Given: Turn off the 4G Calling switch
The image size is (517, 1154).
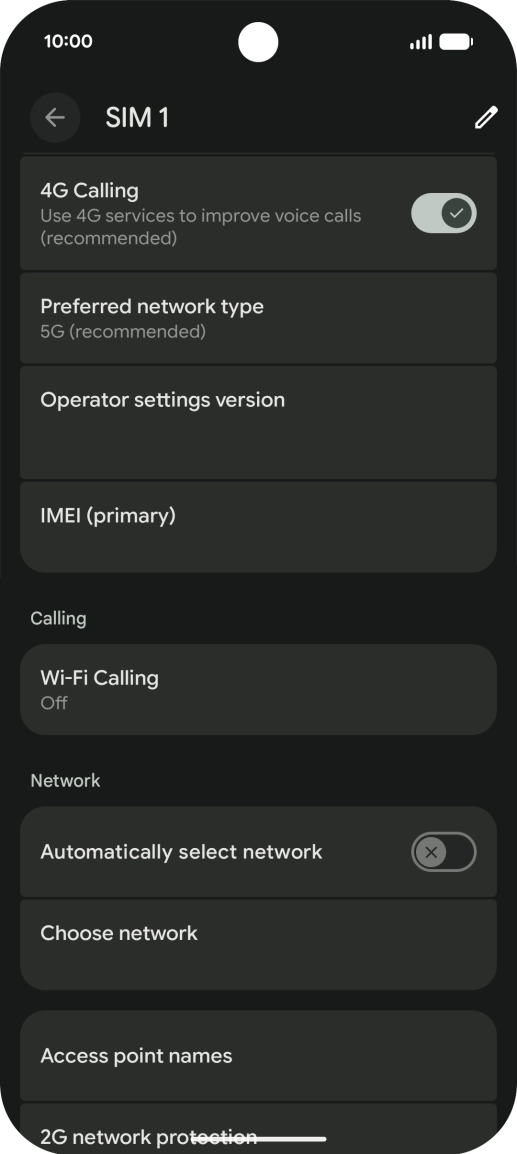Looking at the screenshot, I should [443, 213].
